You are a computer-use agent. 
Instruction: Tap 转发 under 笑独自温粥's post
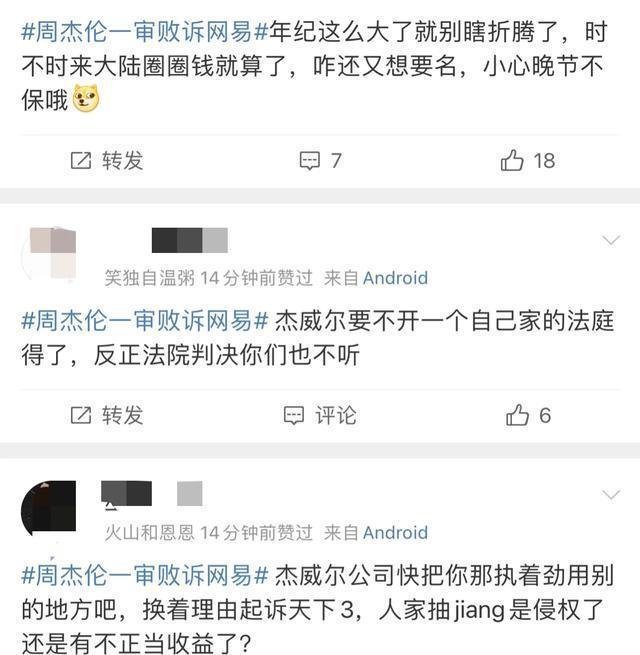point(106,414)
